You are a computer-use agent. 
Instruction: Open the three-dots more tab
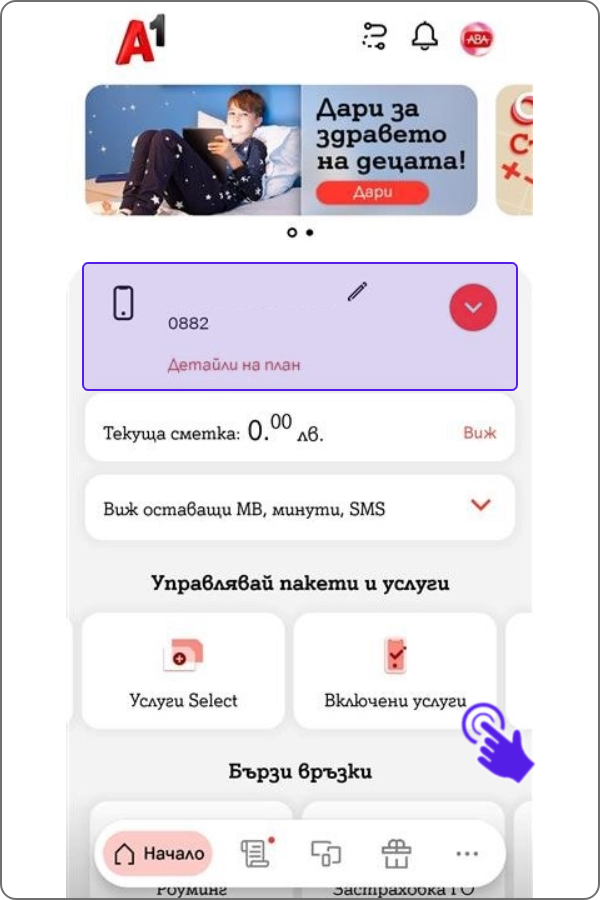[x=467, y=853]
